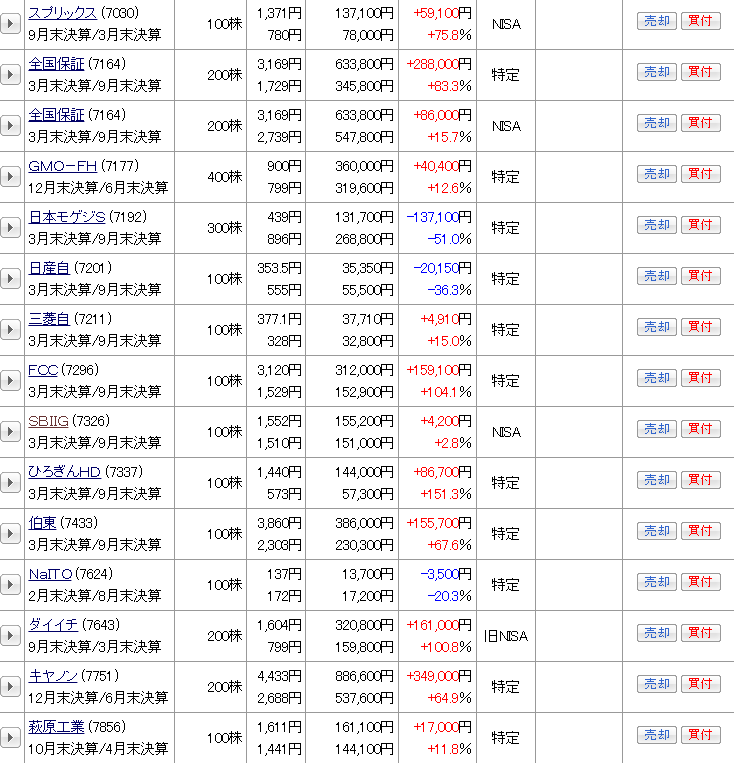Expand the SBIIG row arrow
Image resolution: width=734 pixels, height=763 pixels.
coord(10,431)
